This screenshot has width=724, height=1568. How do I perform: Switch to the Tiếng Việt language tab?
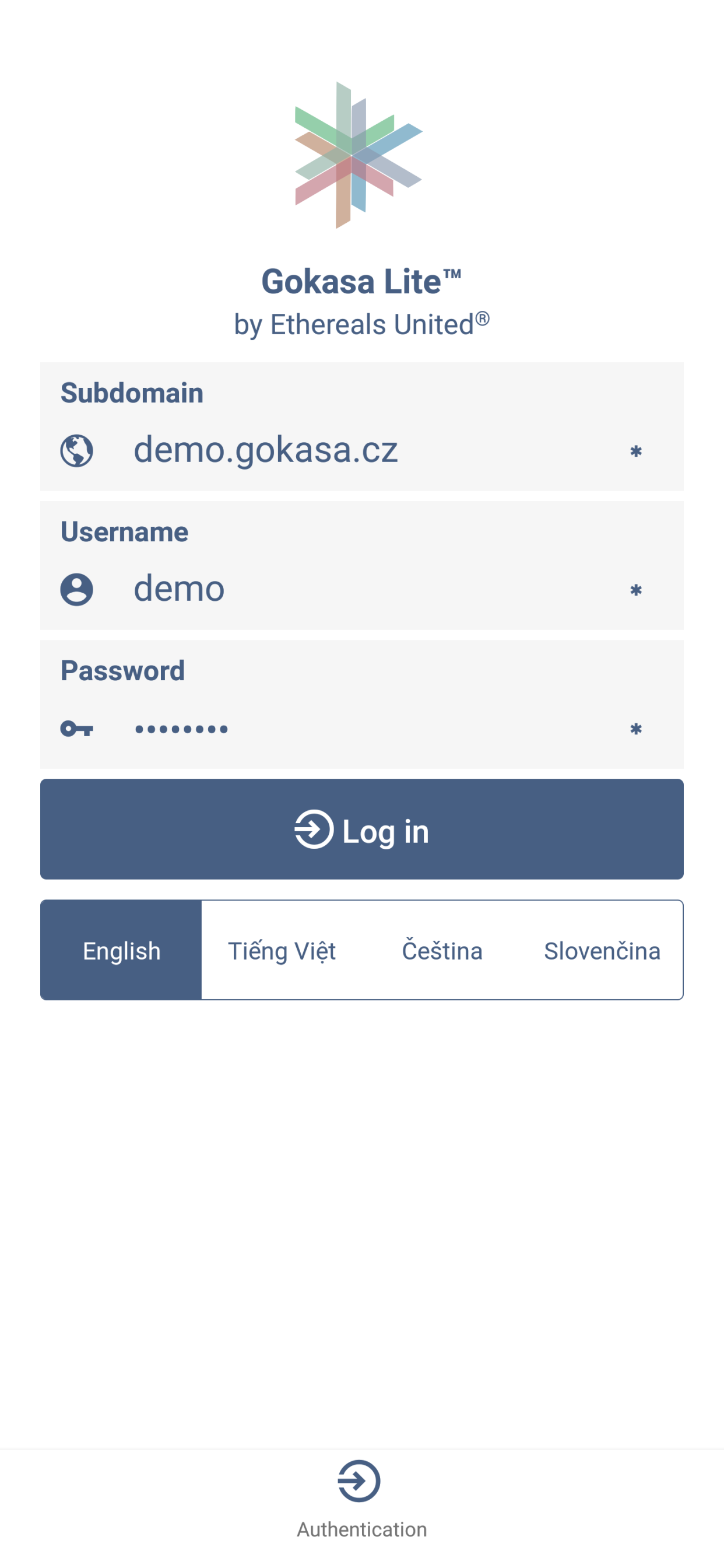[x=282, y=950]
